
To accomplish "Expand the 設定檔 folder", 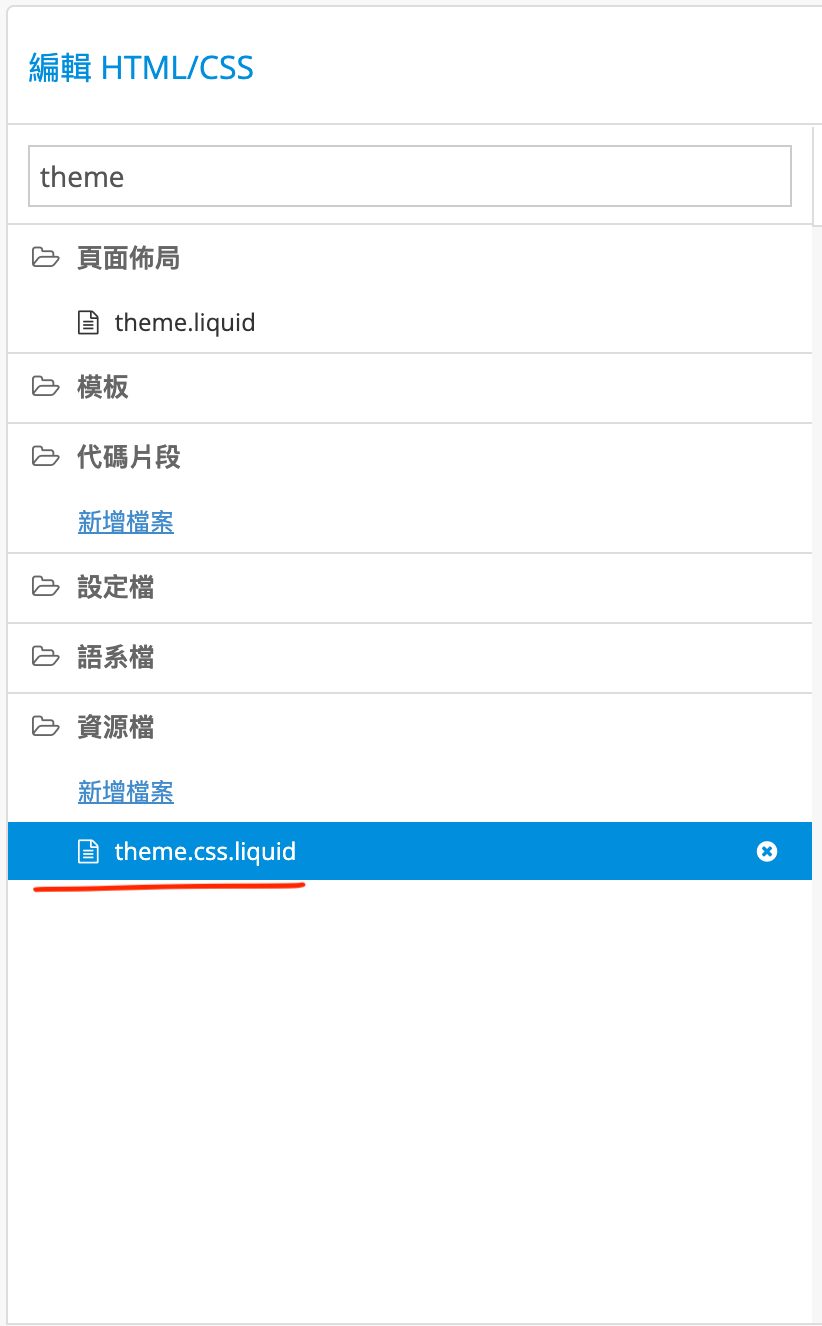I will [x=115, y=587].
